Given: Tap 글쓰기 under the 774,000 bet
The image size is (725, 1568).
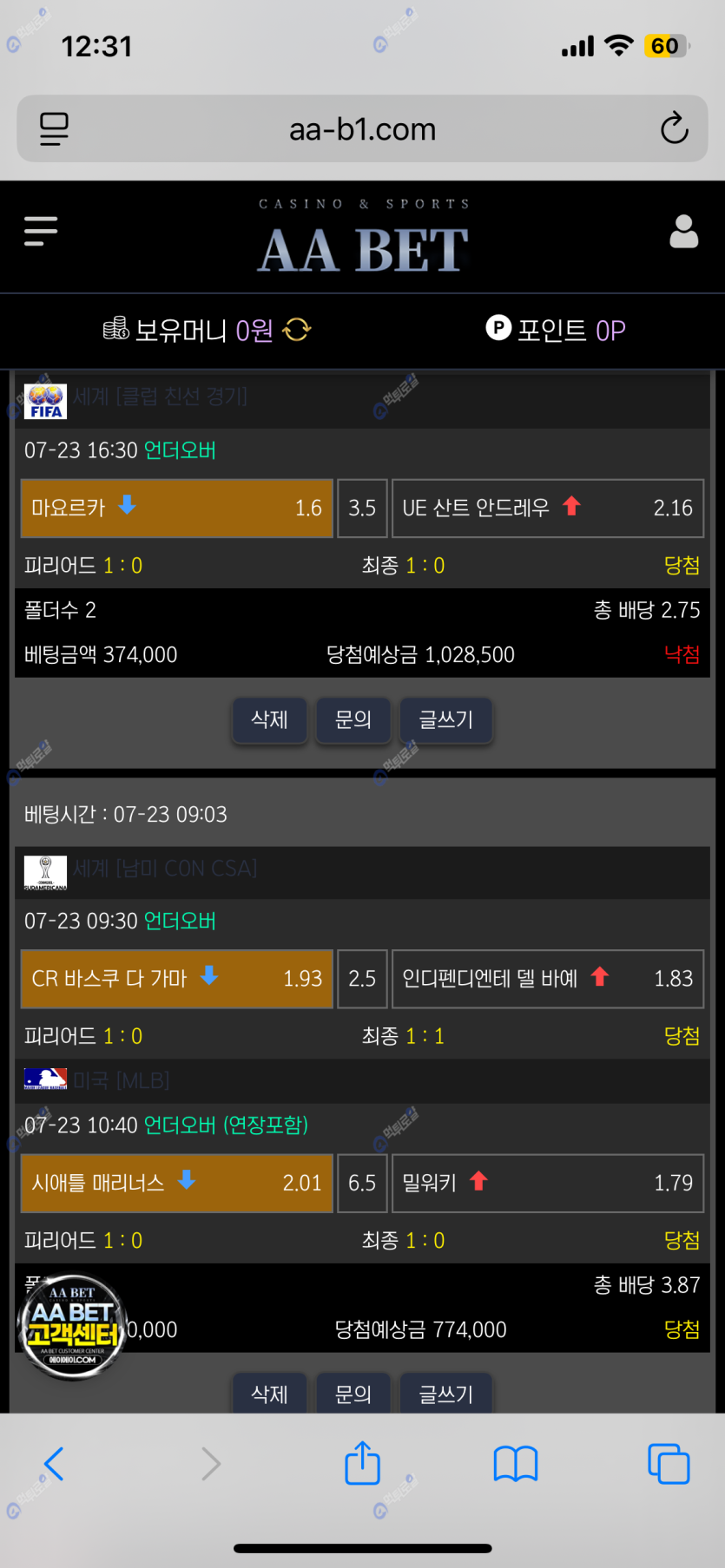Looking at the screenshot, I should [445, 1394].
